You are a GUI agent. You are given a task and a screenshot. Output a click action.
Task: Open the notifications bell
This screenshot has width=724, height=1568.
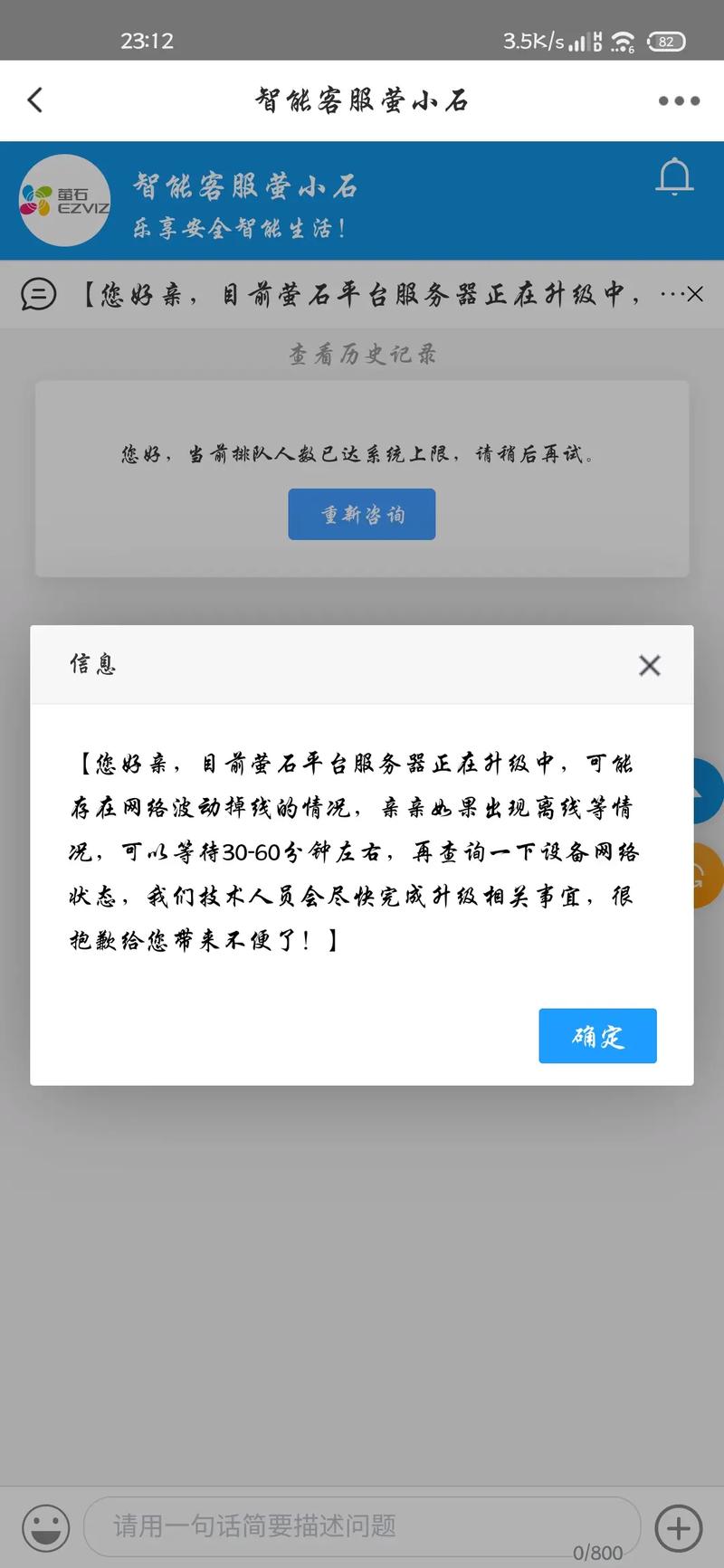click(674, 176)
